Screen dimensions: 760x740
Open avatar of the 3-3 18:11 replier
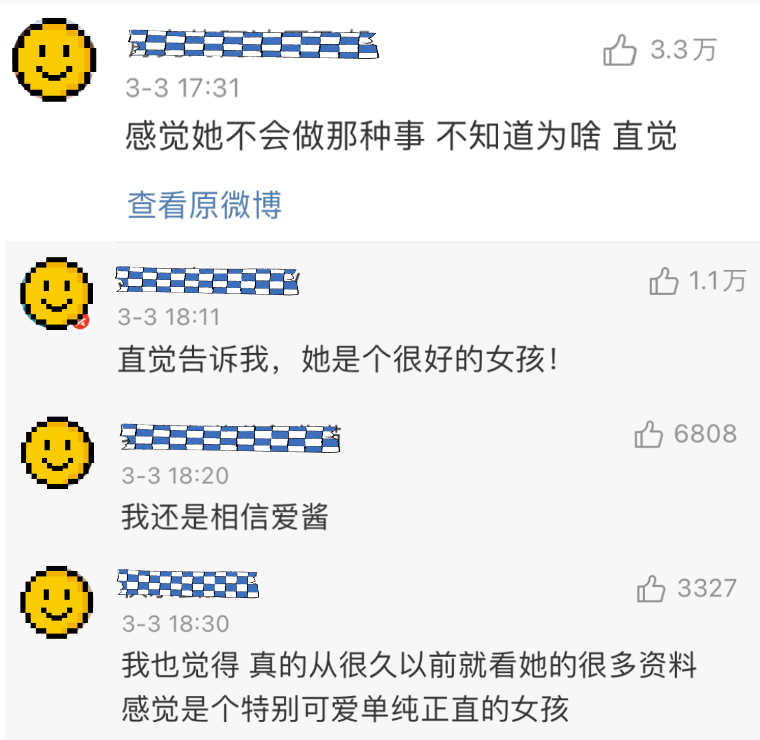55,293
